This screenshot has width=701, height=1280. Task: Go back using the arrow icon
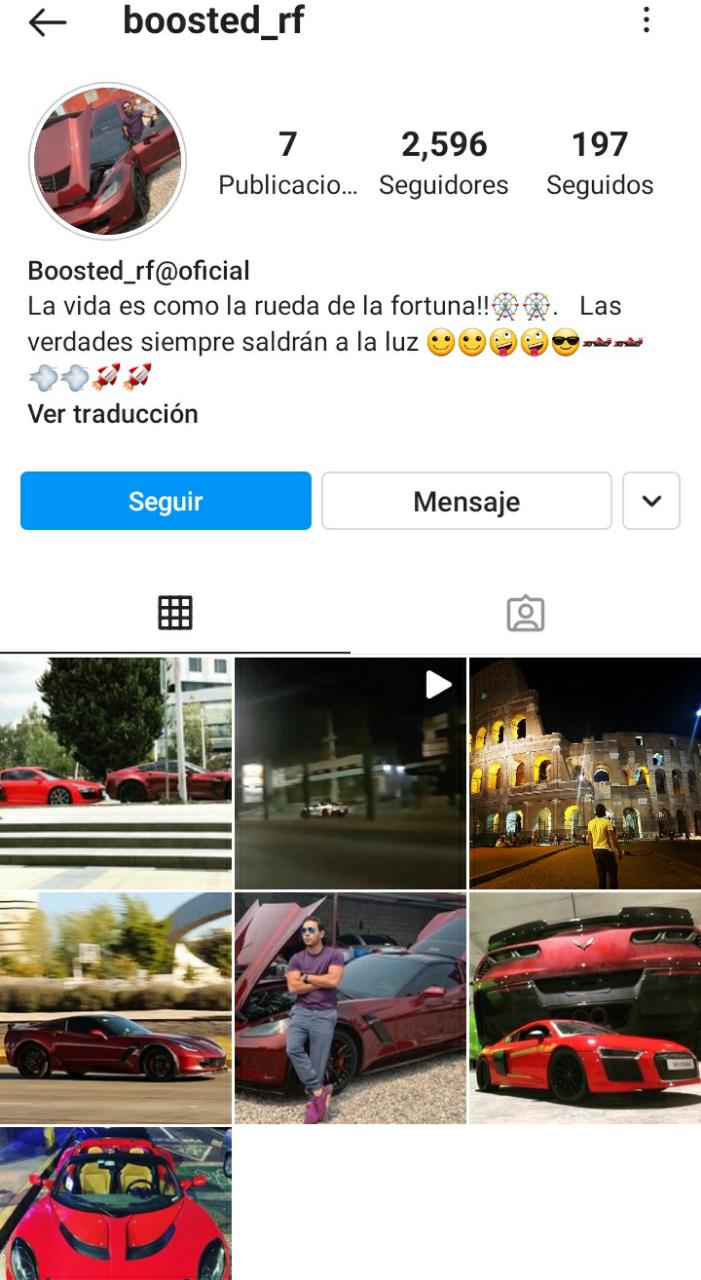point(47,22)
